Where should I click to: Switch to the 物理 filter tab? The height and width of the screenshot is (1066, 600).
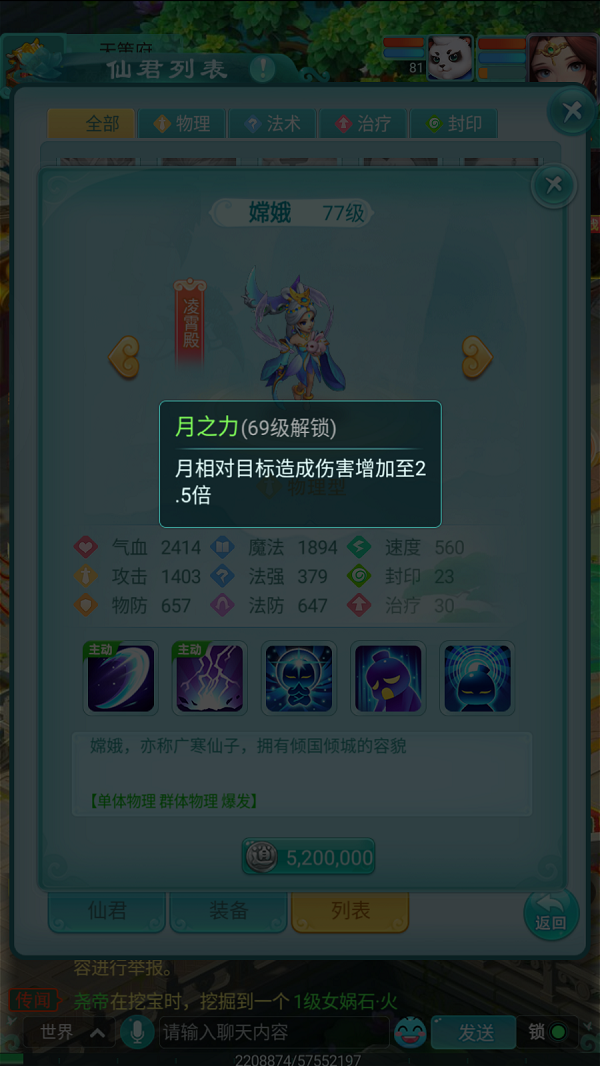pos(181,124)
